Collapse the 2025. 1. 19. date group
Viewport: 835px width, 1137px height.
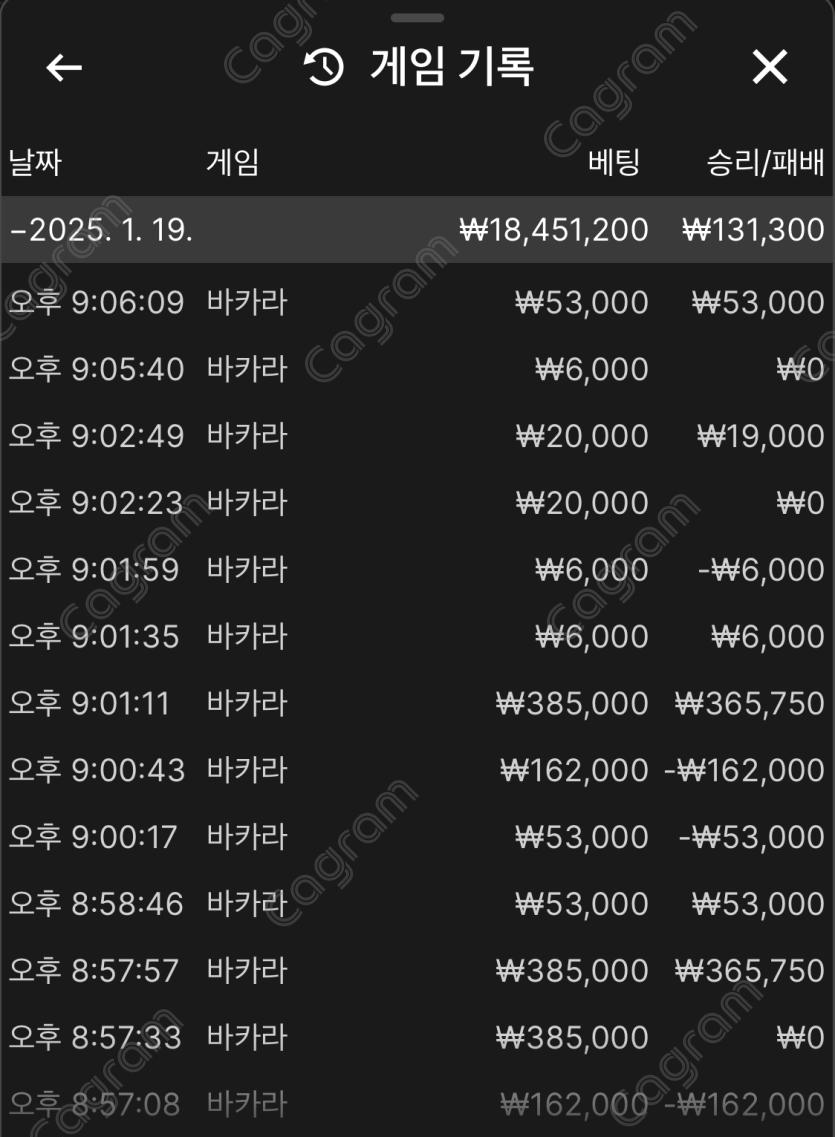click(100, 230)
